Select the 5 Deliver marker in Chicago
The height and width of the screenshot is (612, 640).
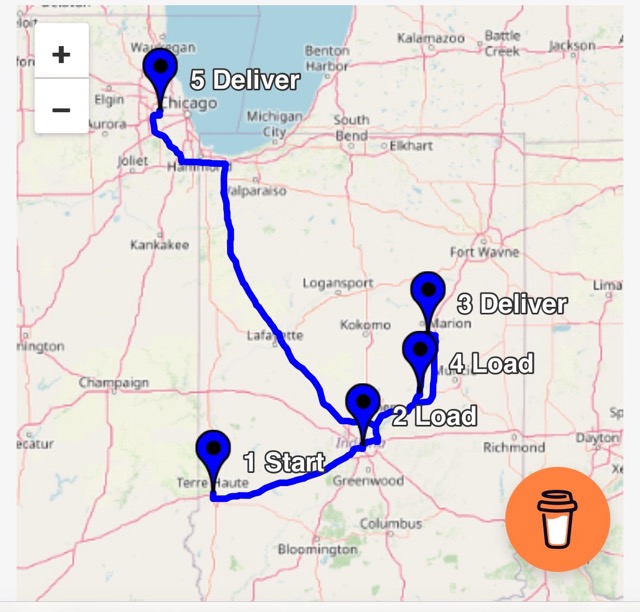pyautogui.click(x=160, y=70)
